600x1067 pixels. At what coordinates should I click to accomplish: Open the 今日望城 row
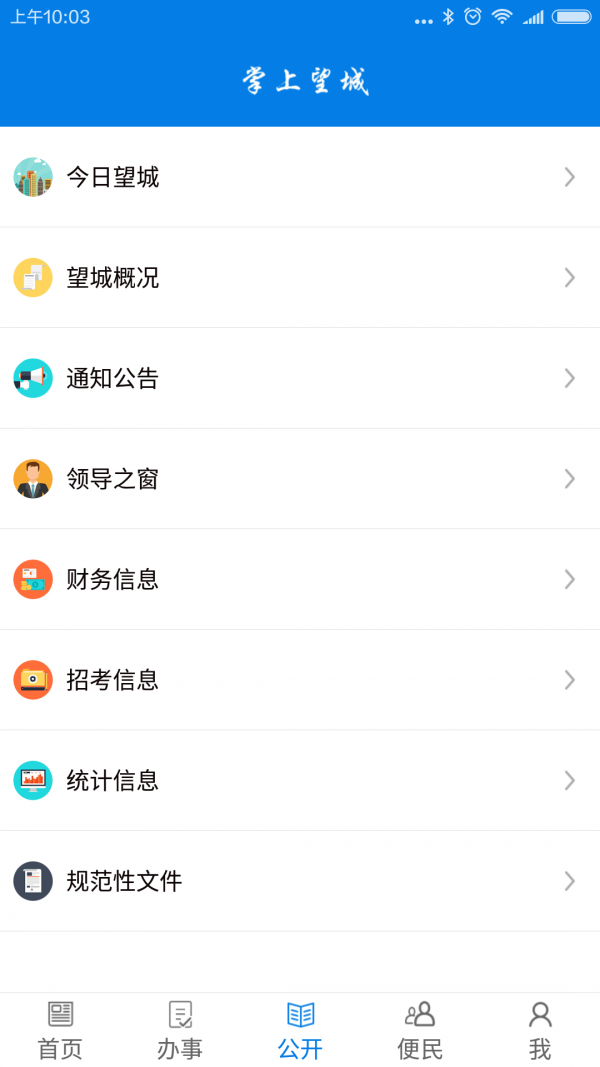coord(300,177)
